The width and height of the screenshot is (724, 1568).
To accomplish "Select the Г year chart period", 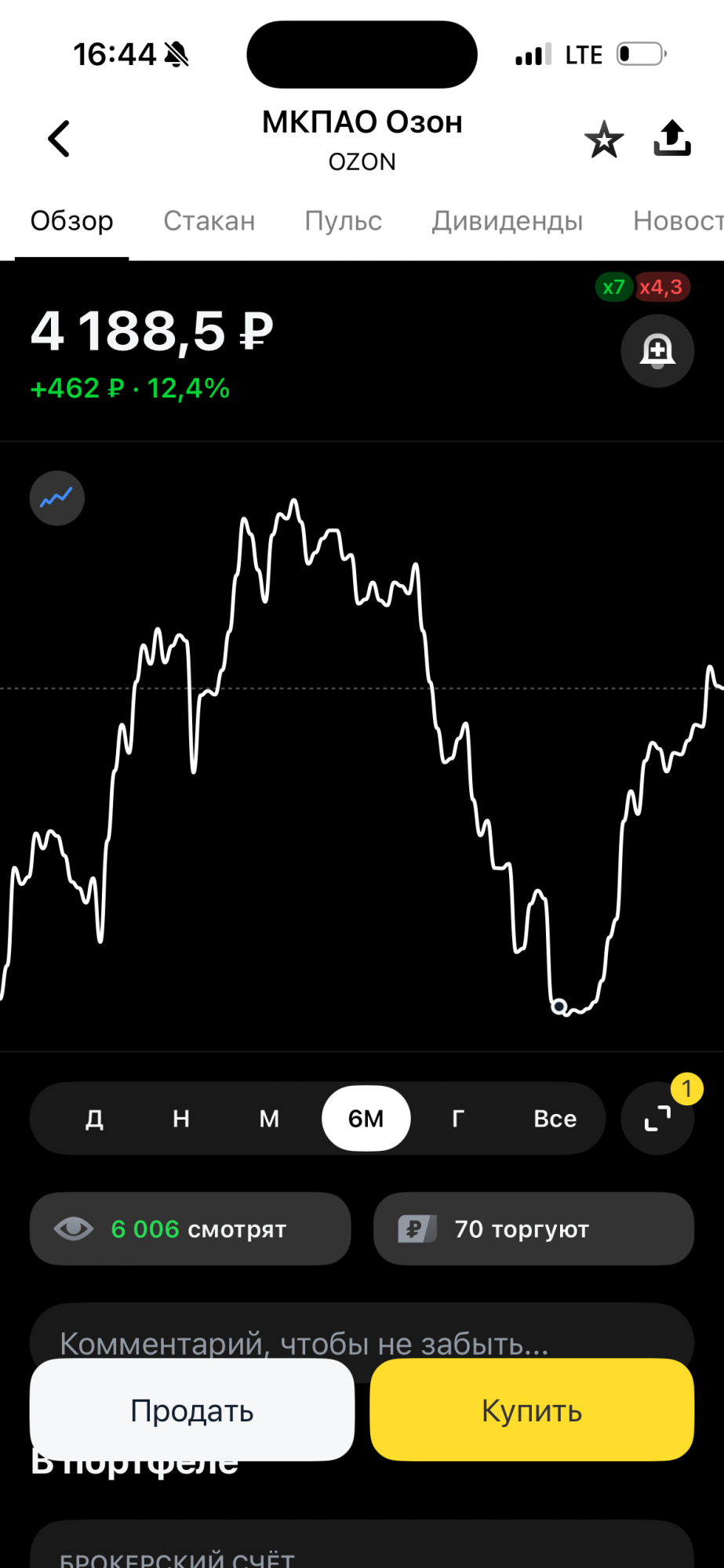I will [x=458, y=1119].
